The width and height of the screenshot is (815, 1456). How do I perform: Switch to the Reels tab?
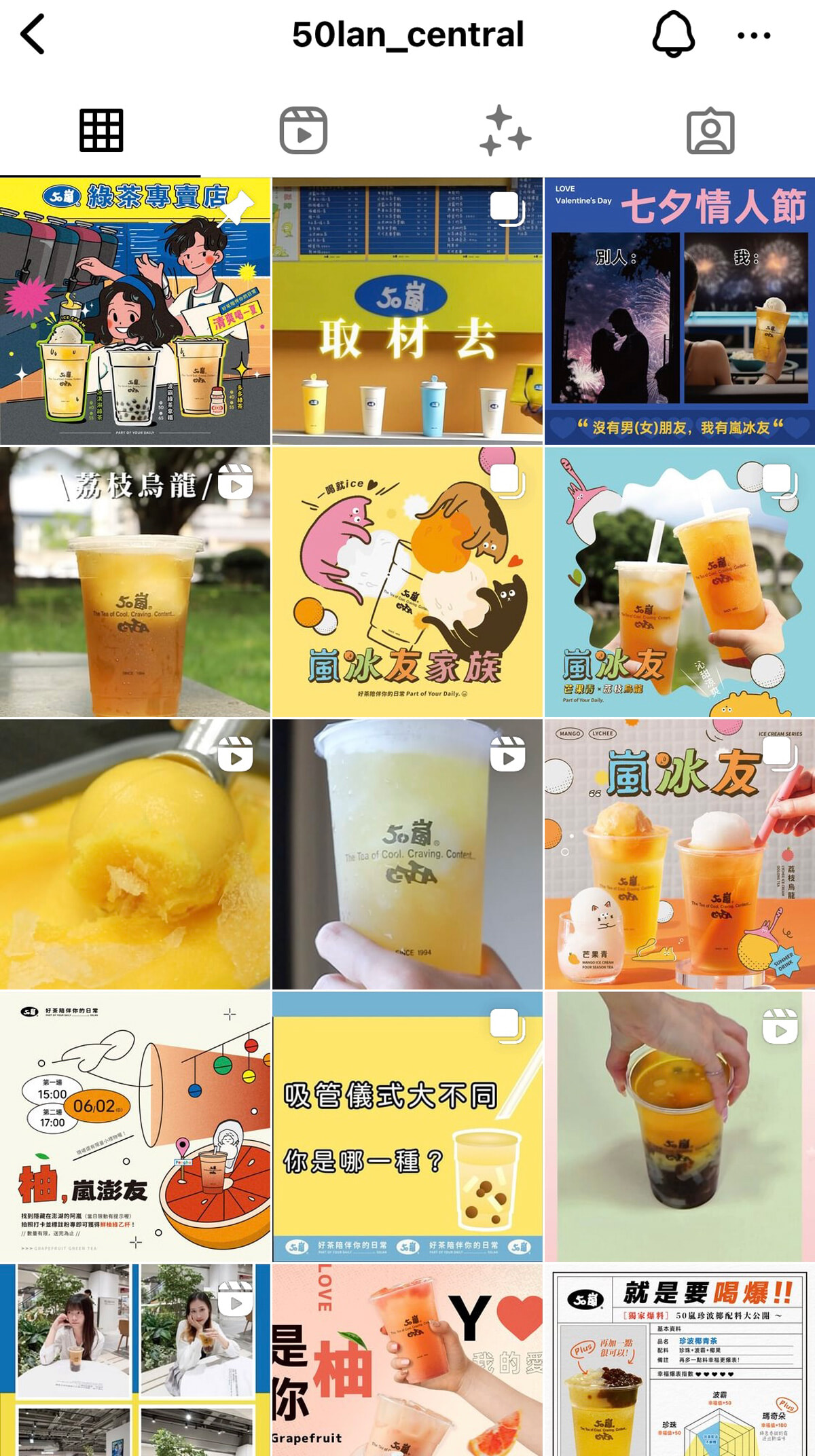(303, 130)
